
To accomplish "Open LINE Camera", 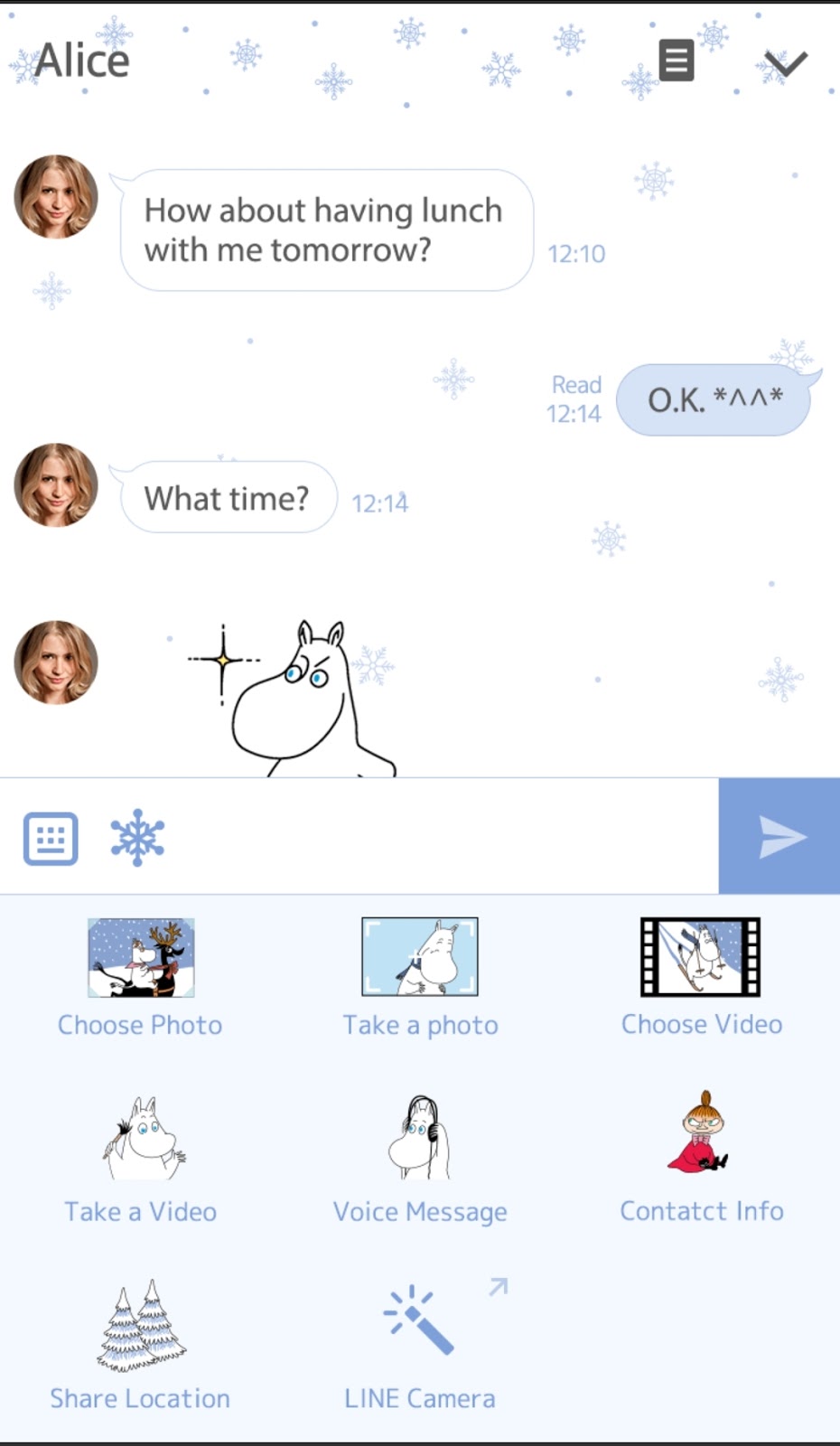I will pyautogui.click(x=420, y=1347).
